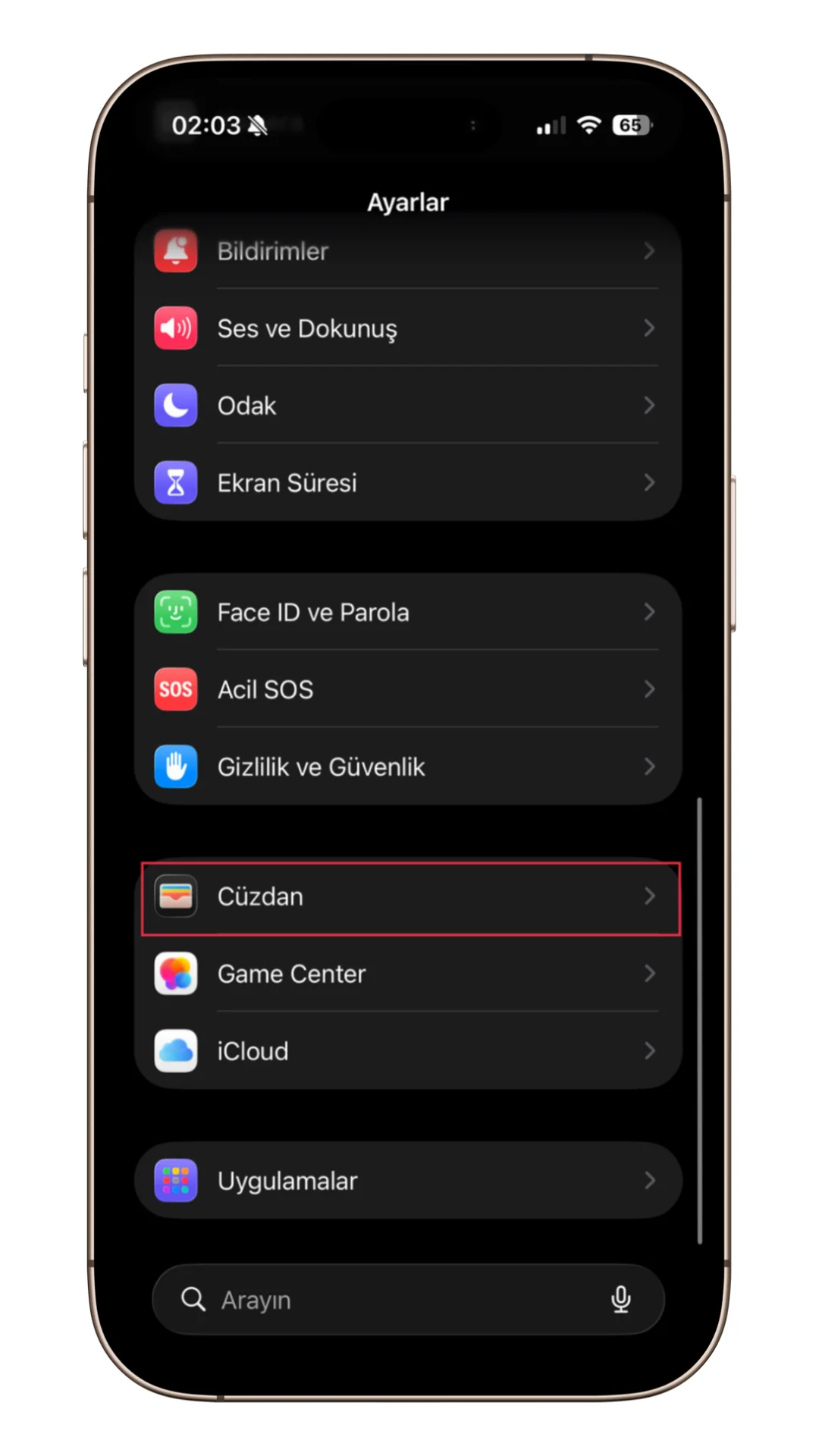The width and height of the screenshot is (819, 1456).
Task: Select the Gizlilik ve Güvenlik menu row
Action: (x=321, y=767)
